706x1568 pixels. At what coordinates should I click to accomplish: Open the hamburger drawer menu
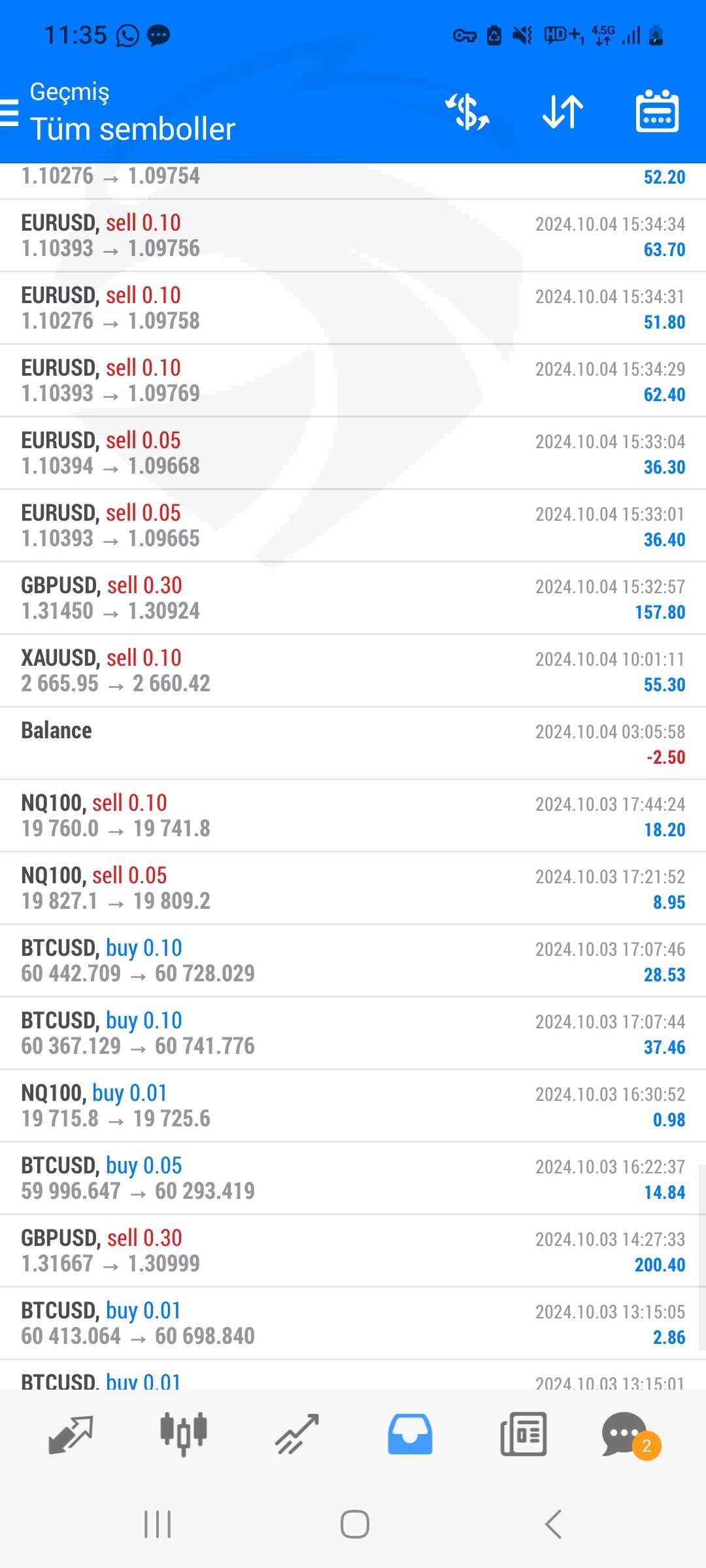9,112
